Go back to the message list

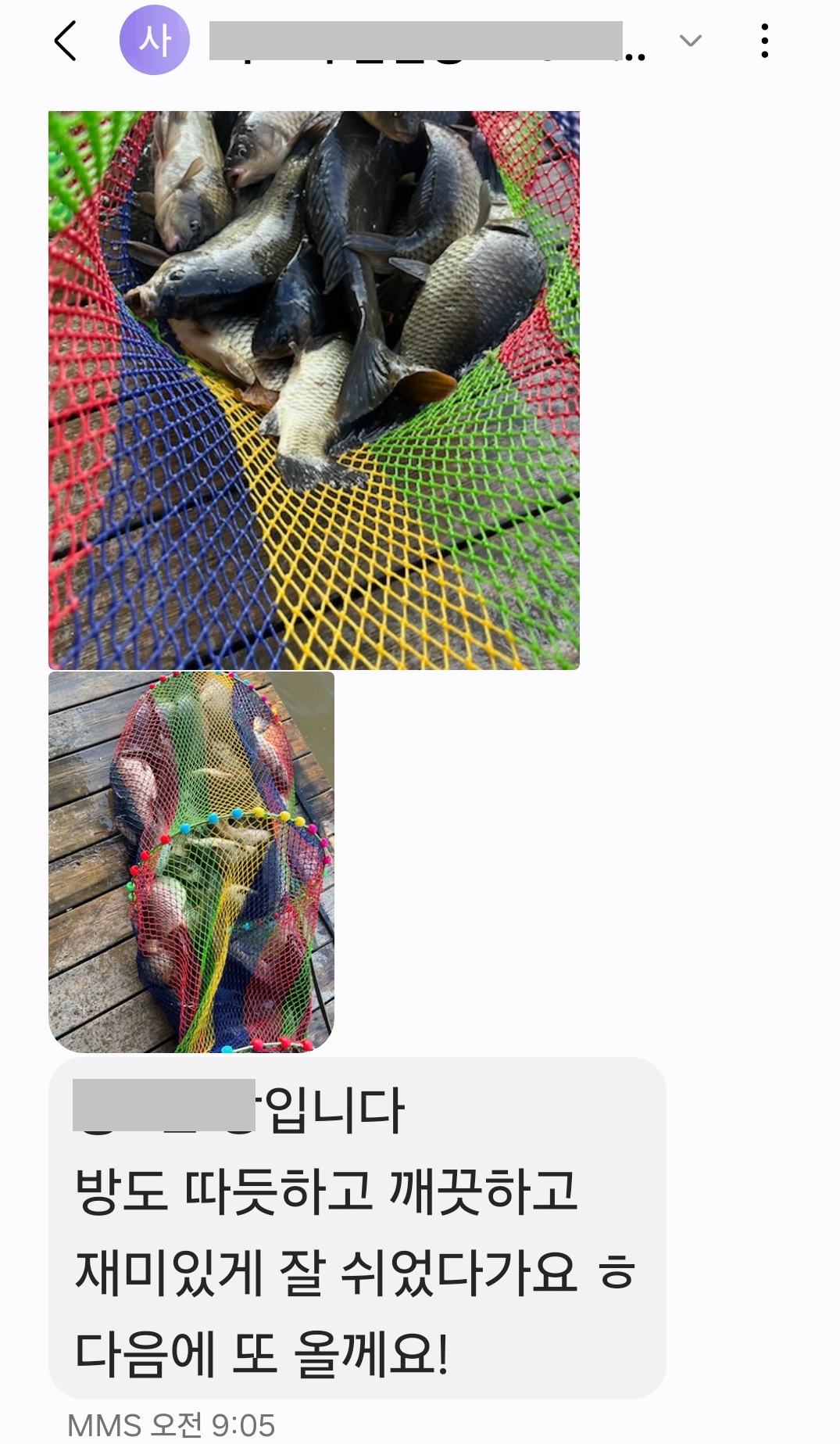point(66,41)
